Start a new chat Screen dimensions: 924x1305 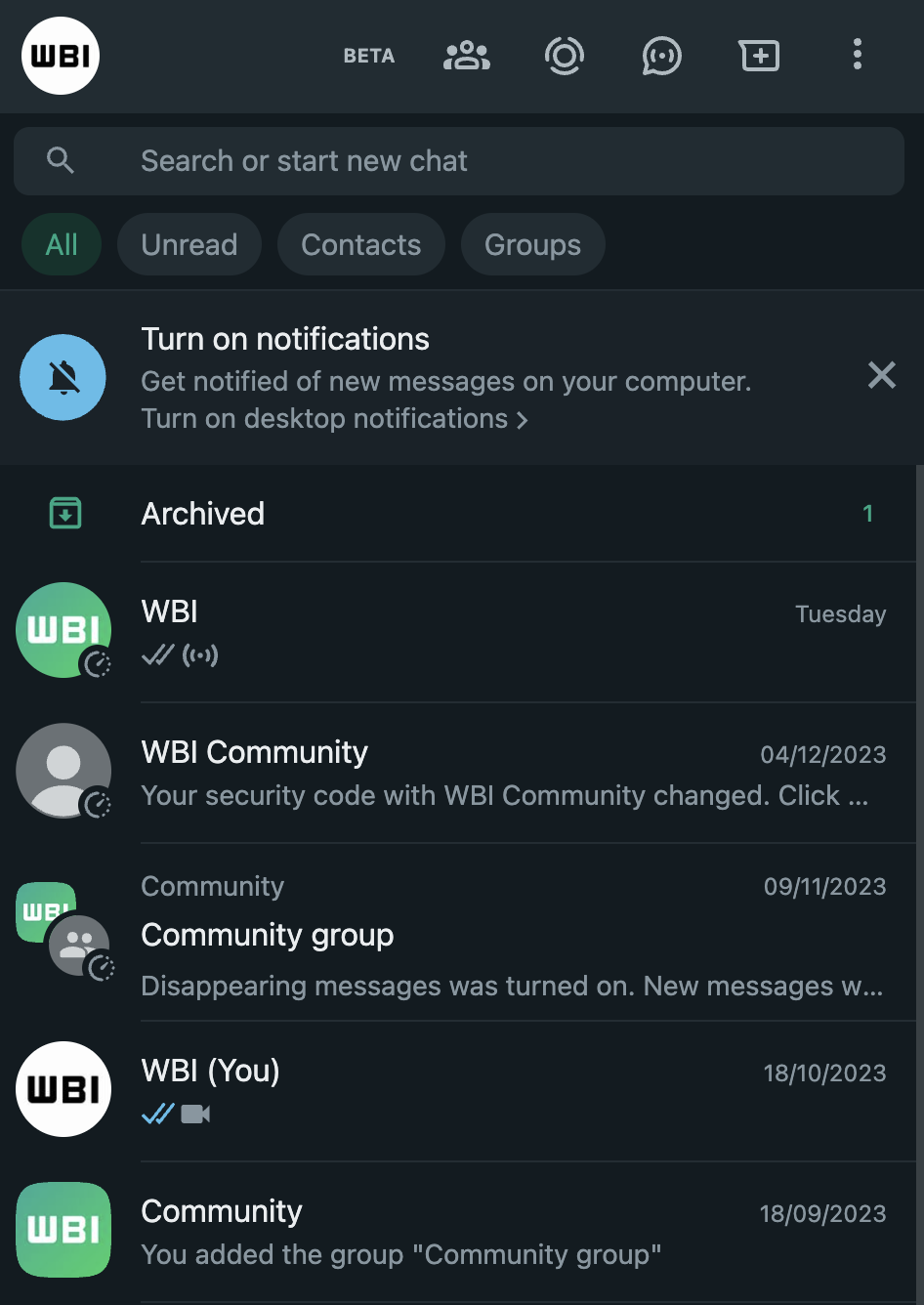tap(759, 56)
